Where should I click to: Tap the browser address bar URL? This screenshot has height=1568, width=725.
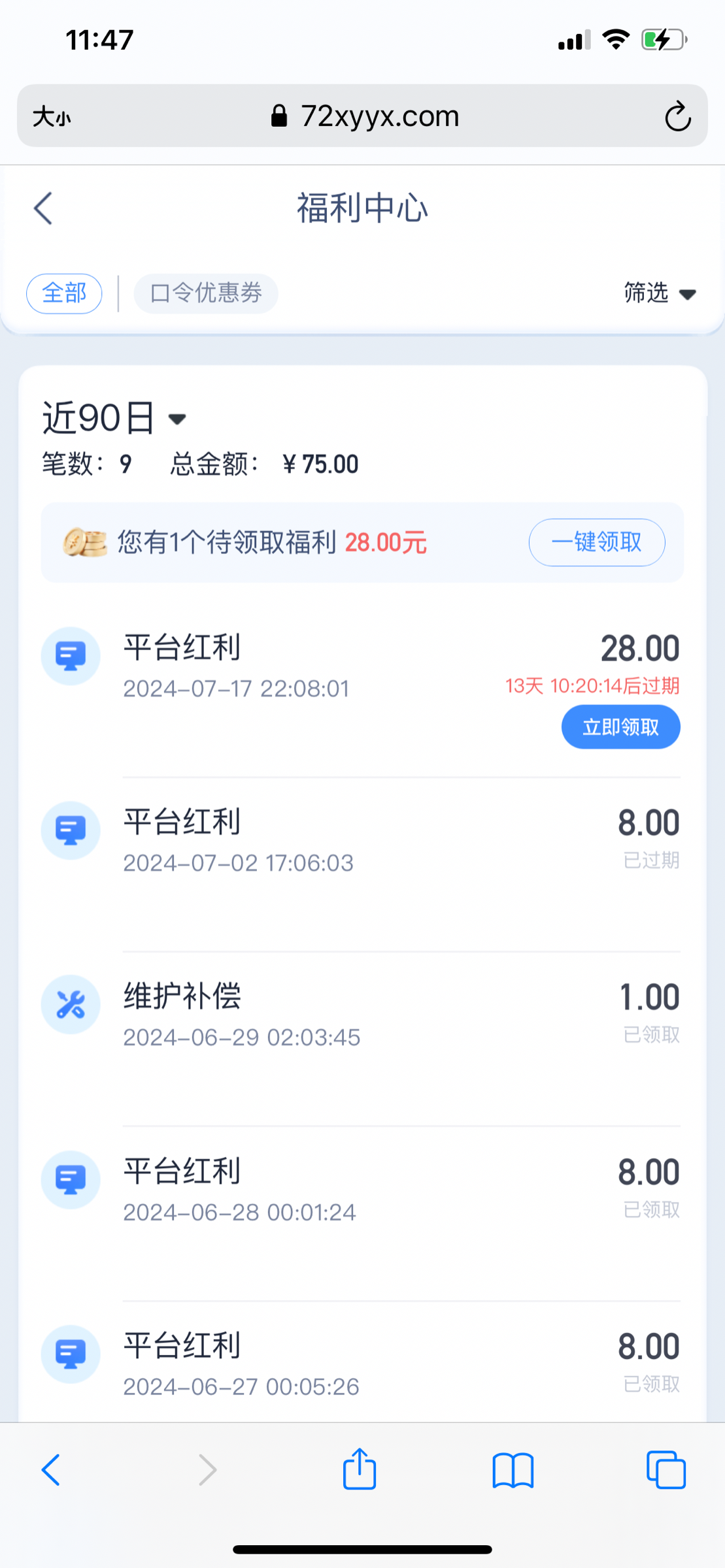point(365,116)
